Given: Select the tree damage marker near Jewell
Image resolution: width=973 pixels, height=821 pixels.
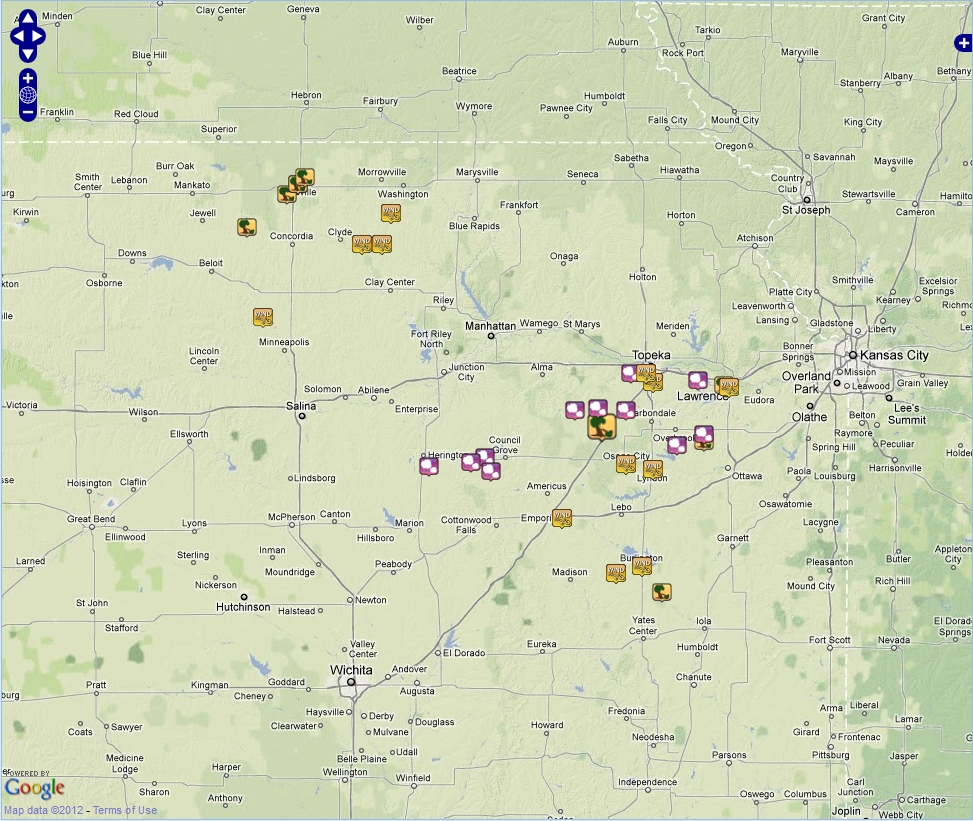Looking at the screenshot, I should (246, 227).
